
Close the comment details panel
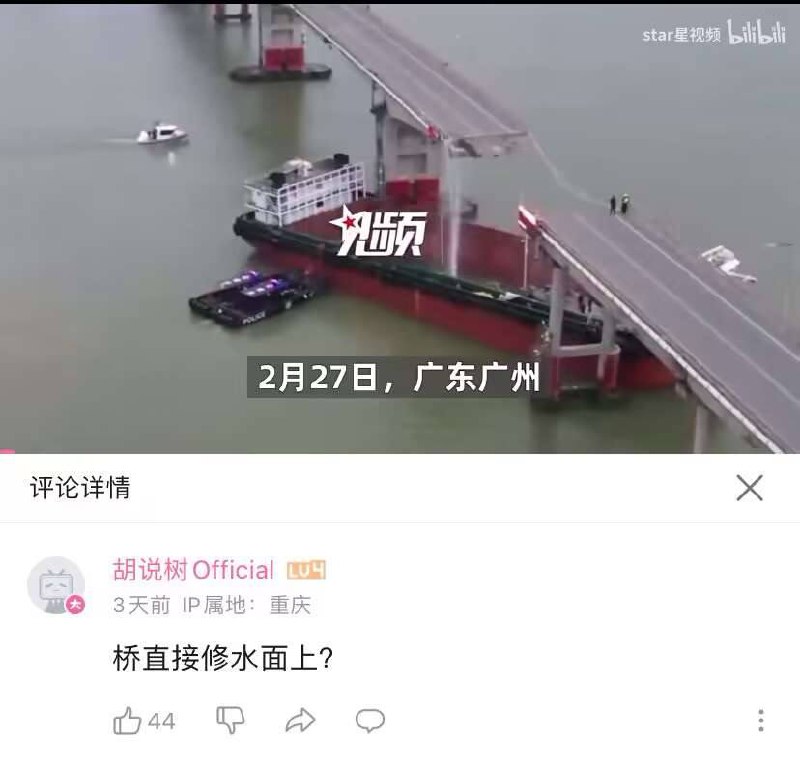(x=749, y=487)
